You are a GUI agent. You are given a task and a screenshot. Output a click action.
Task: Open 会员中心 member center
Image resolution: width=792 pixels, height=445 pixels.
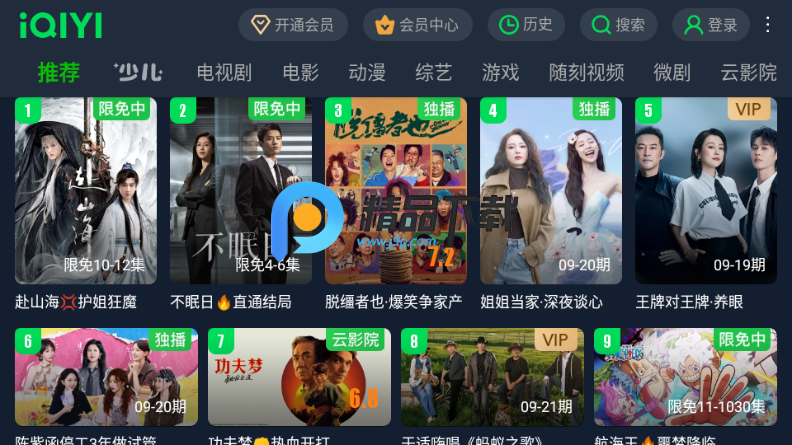(418, 25)
